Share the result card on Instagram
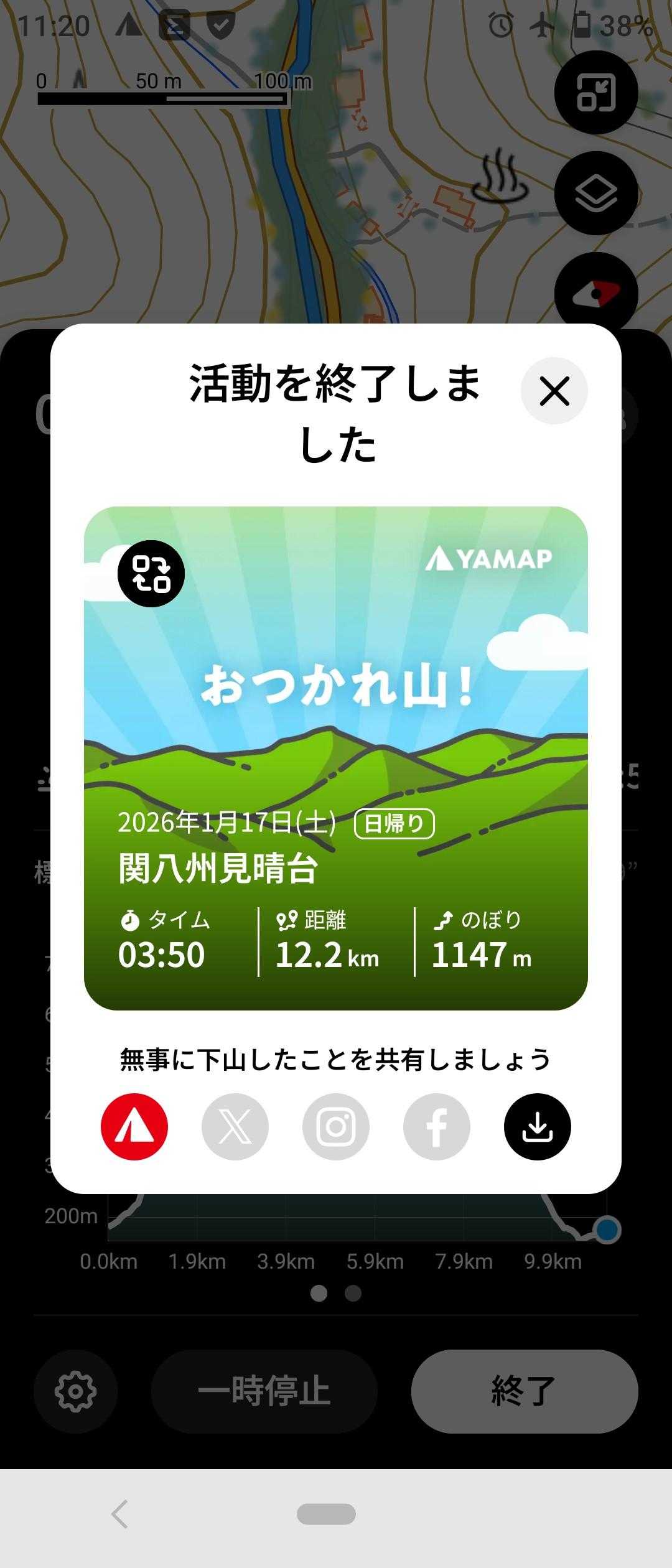The height and width of the screenshot is (1568, 672). pos(336,1127)
